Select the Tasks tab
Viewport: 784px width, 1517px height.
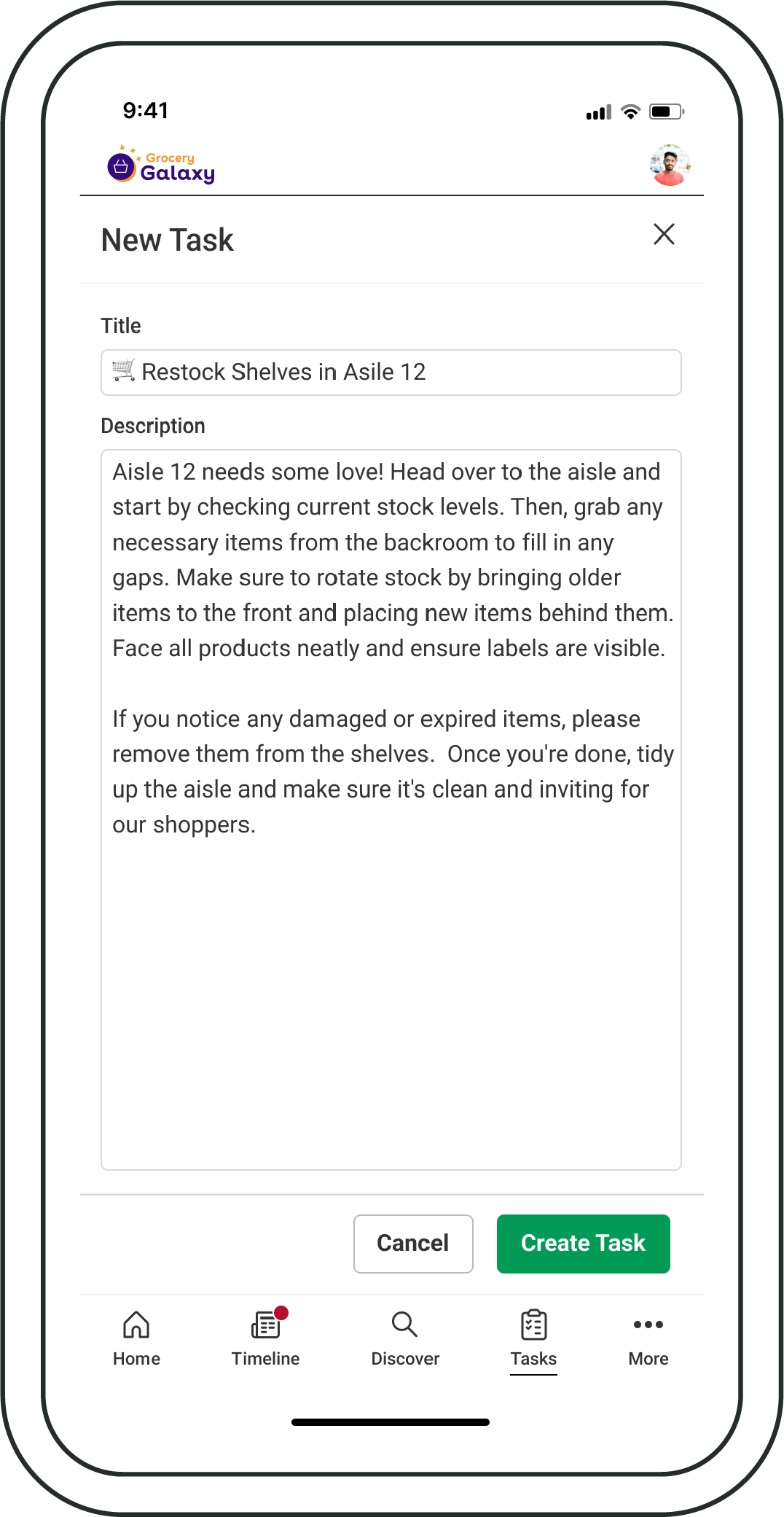click(x=533, y=1339)
